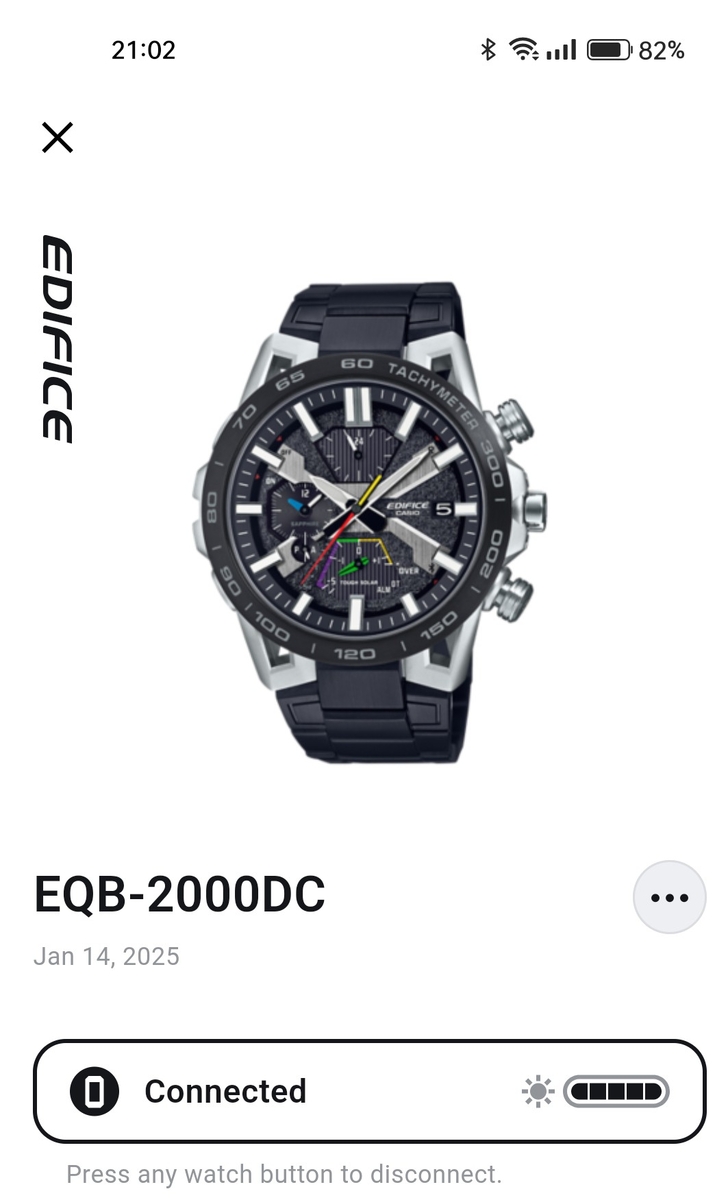Viewport: 715px width, 1200px height.
Task: Tap the Connected status card
Action: [x=369, y=1091]
